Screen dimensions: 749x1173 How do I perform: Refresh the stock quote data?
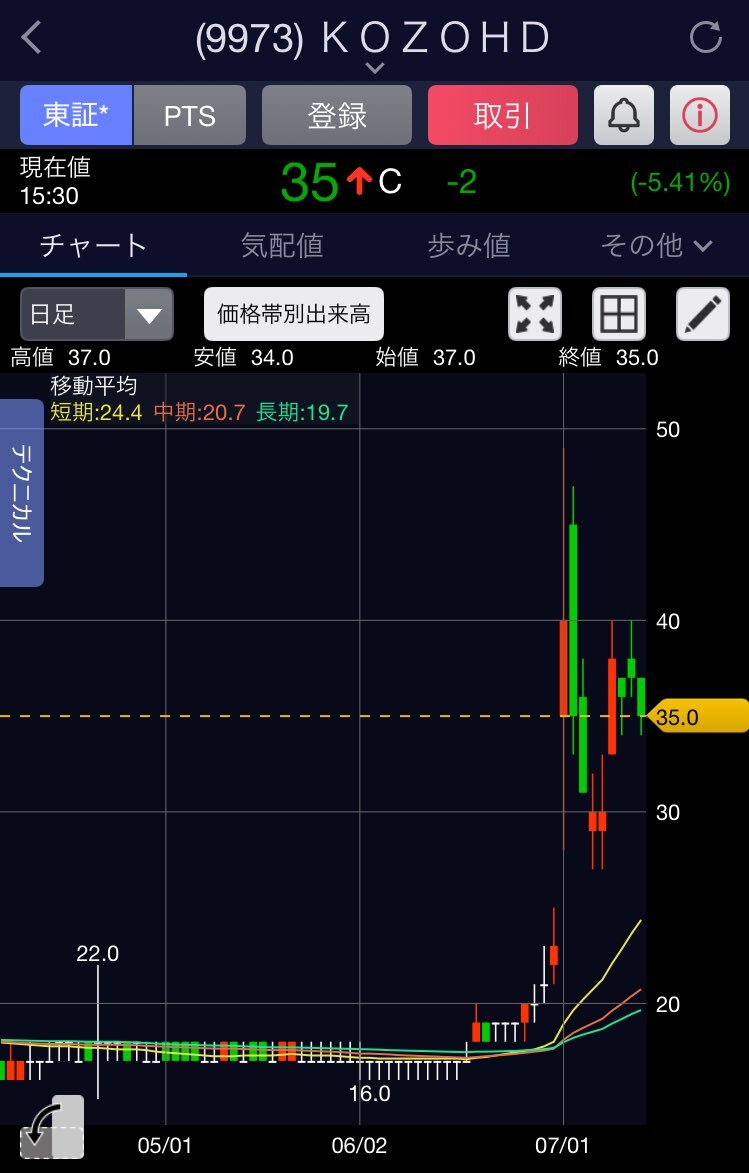click(x=706, y=38)
